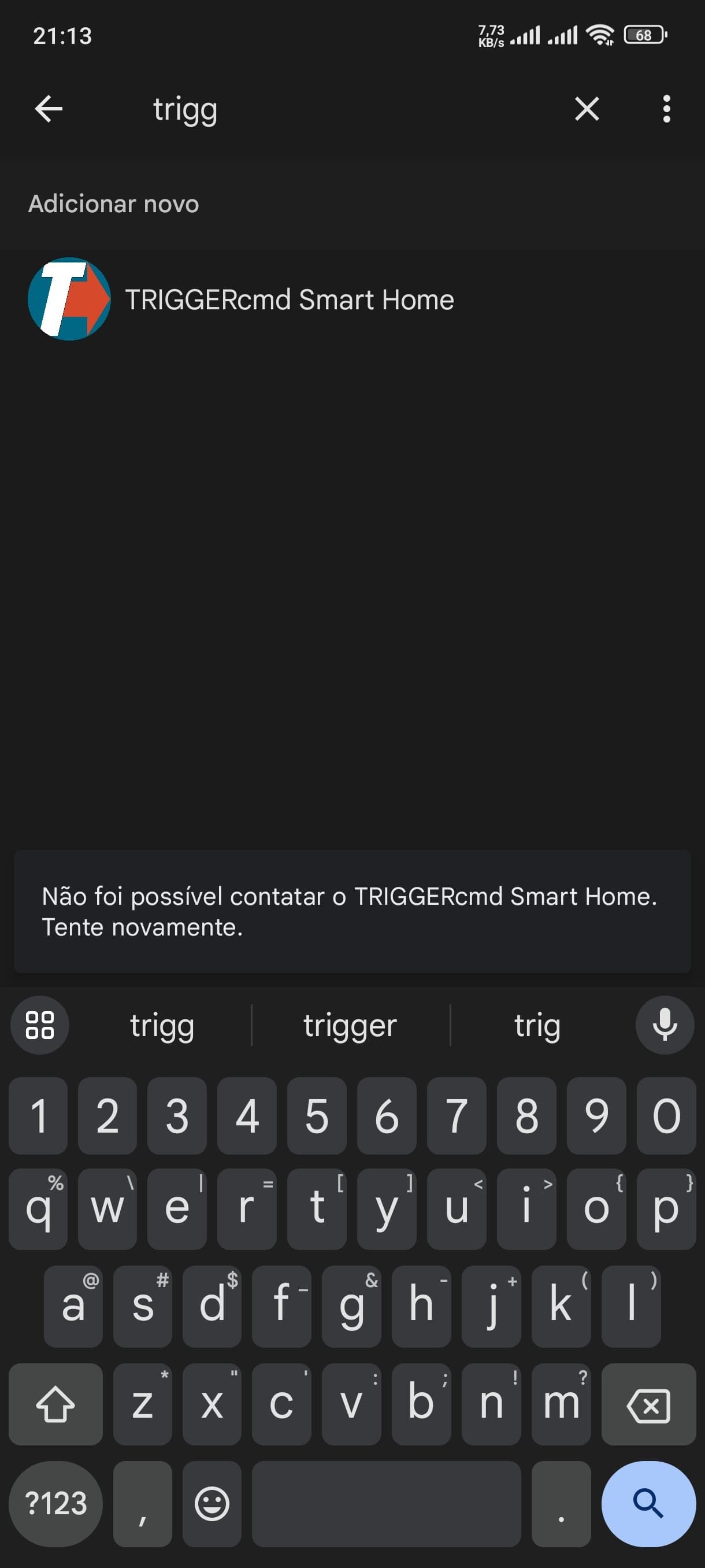
Task: Switch to the ?123 symbols keyboard
Action: [x=55, y=1503]
